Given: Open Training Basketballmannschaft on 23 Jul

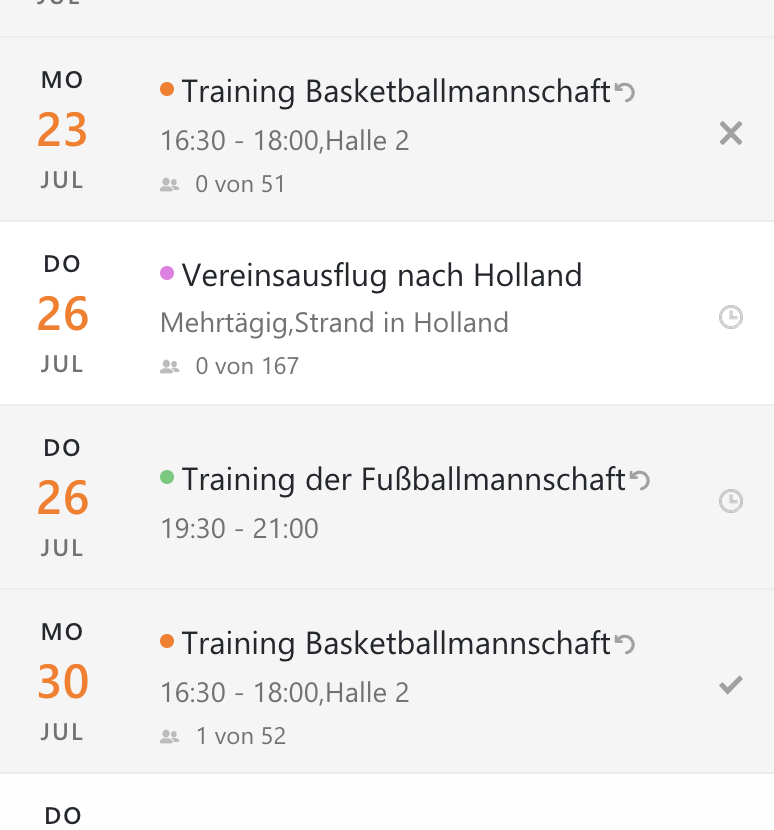Looking at the screenshot, I should coord(395,92).
